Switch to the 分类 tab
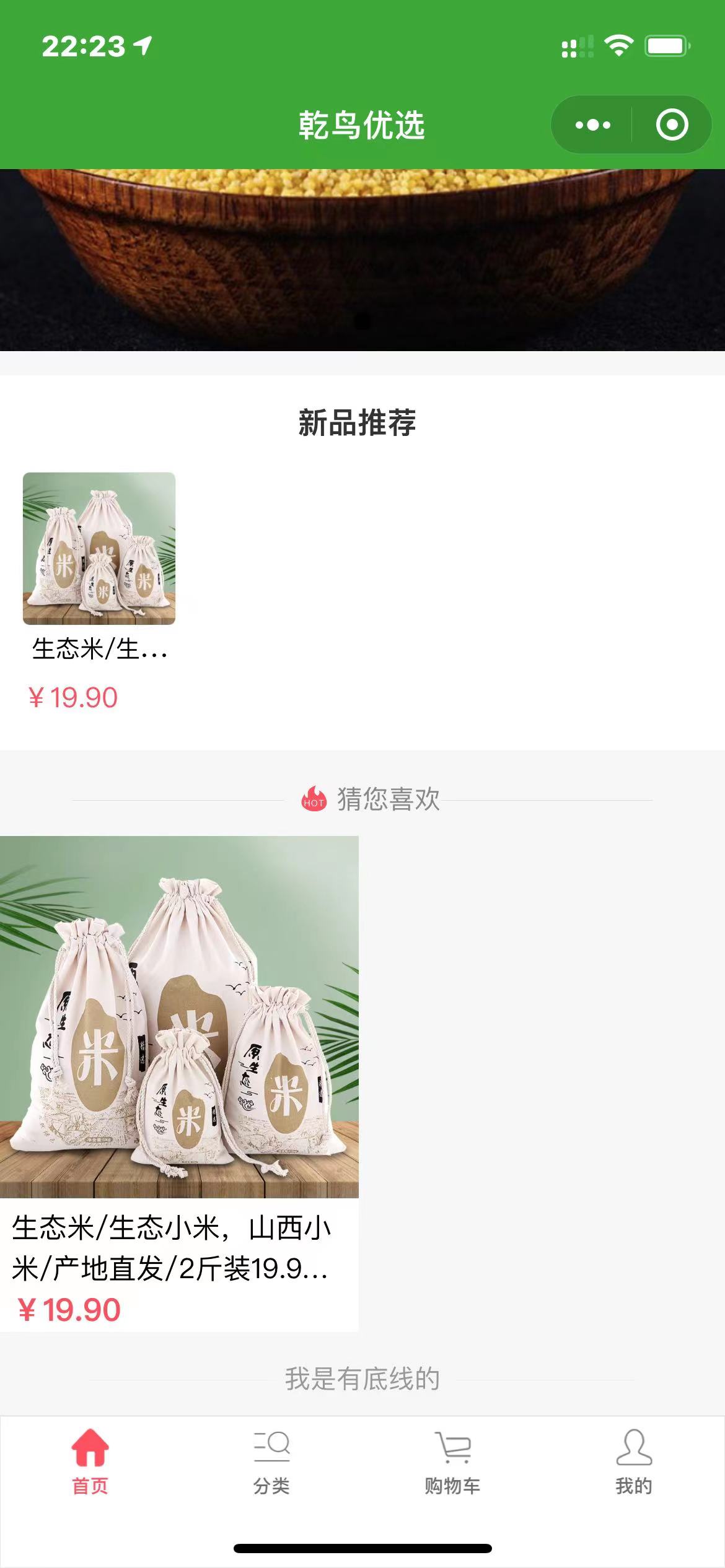Screen dimensions: 725x1568 point(271,1461)
